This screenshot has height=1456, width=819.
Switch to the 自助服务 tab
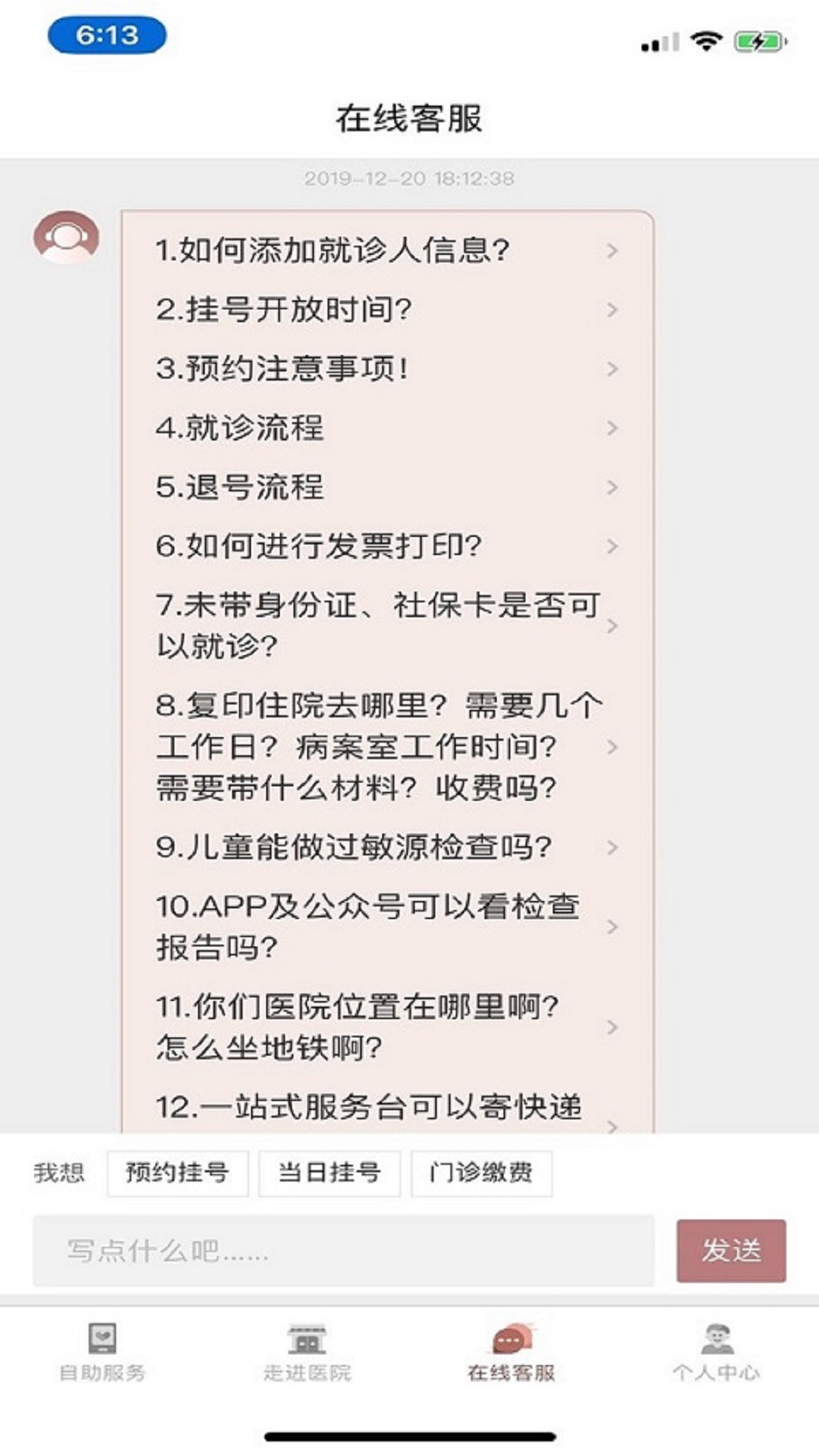coord(102,1353)
